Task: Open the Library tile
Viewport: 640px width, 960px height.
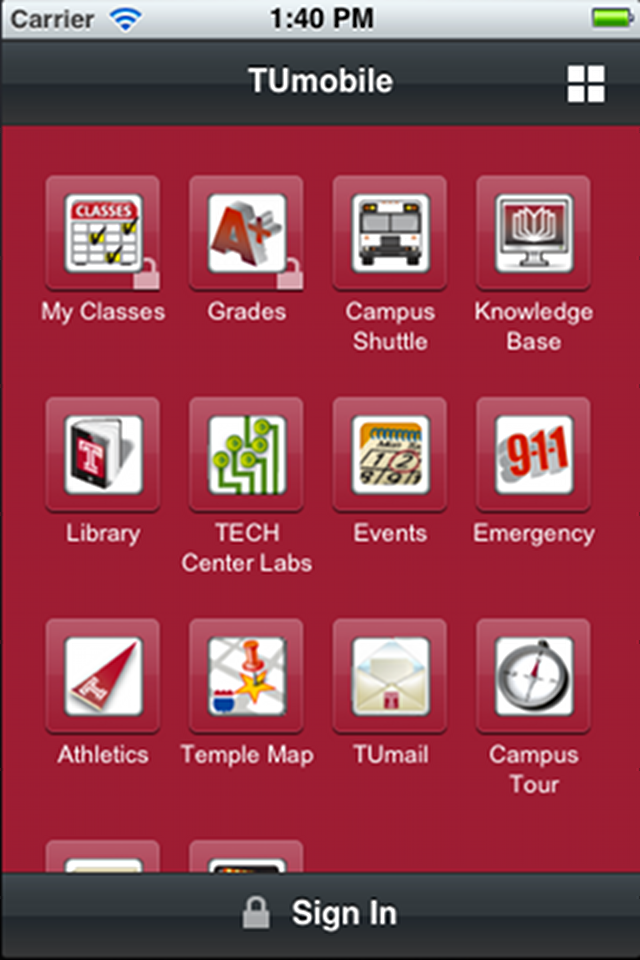Action: pyautogui.click(x=103, y=455)
